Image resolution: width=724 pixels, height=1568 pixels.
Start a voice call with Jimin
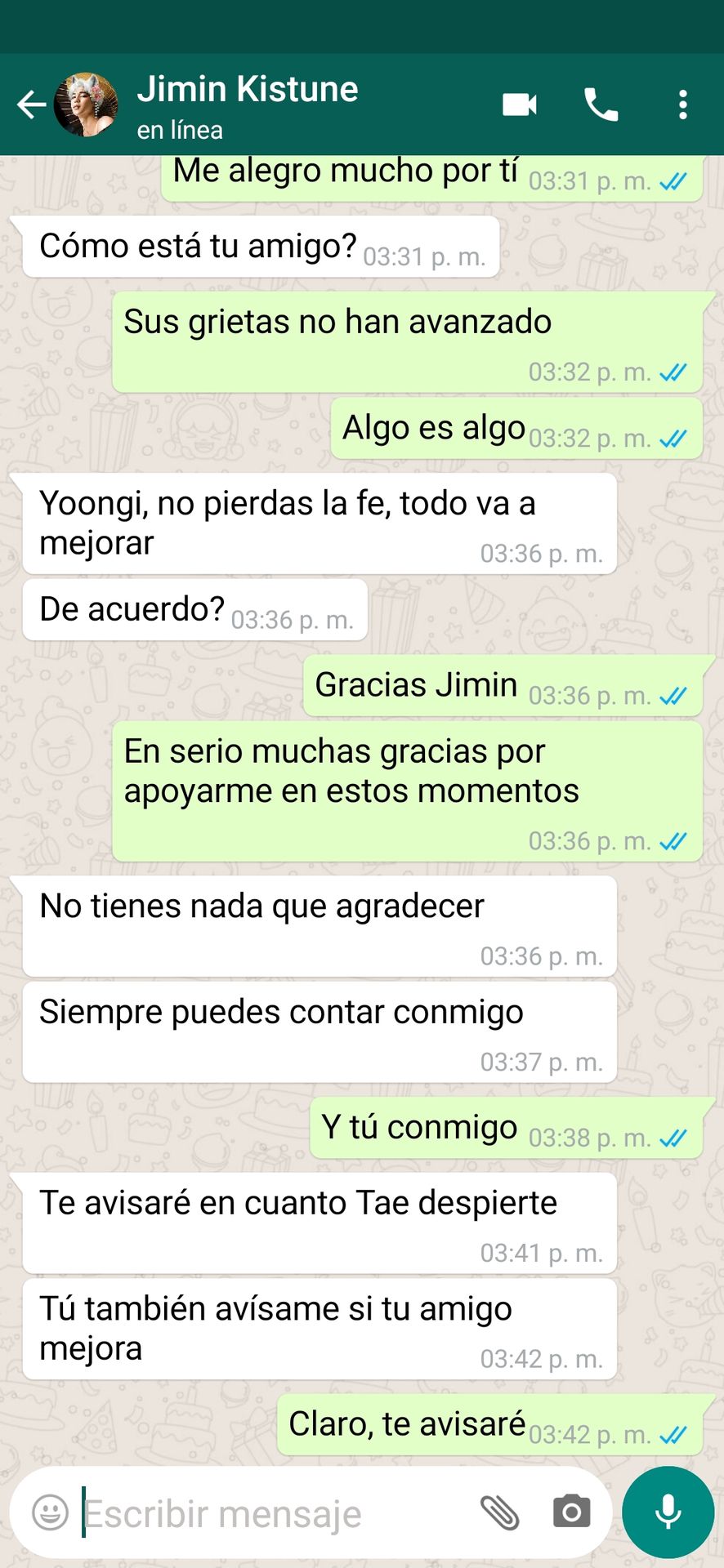601,105
